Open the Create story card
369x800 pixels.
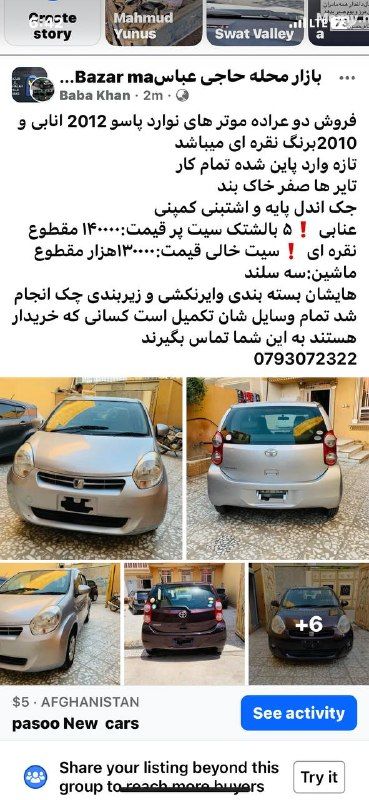click(52, 23)
